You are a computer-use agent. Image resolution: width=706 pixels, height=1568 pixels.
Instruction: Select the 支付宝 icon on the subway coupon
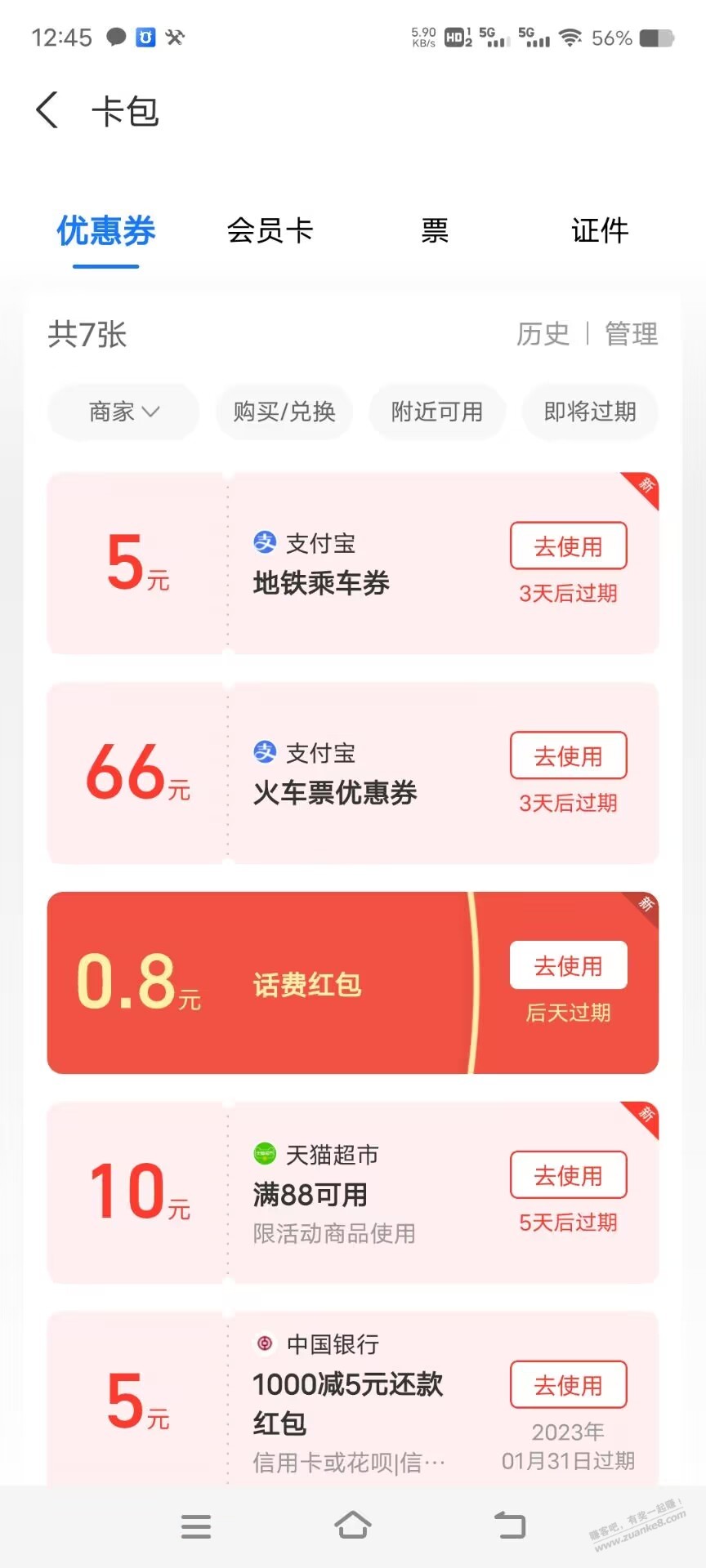(x=263, y=541)
